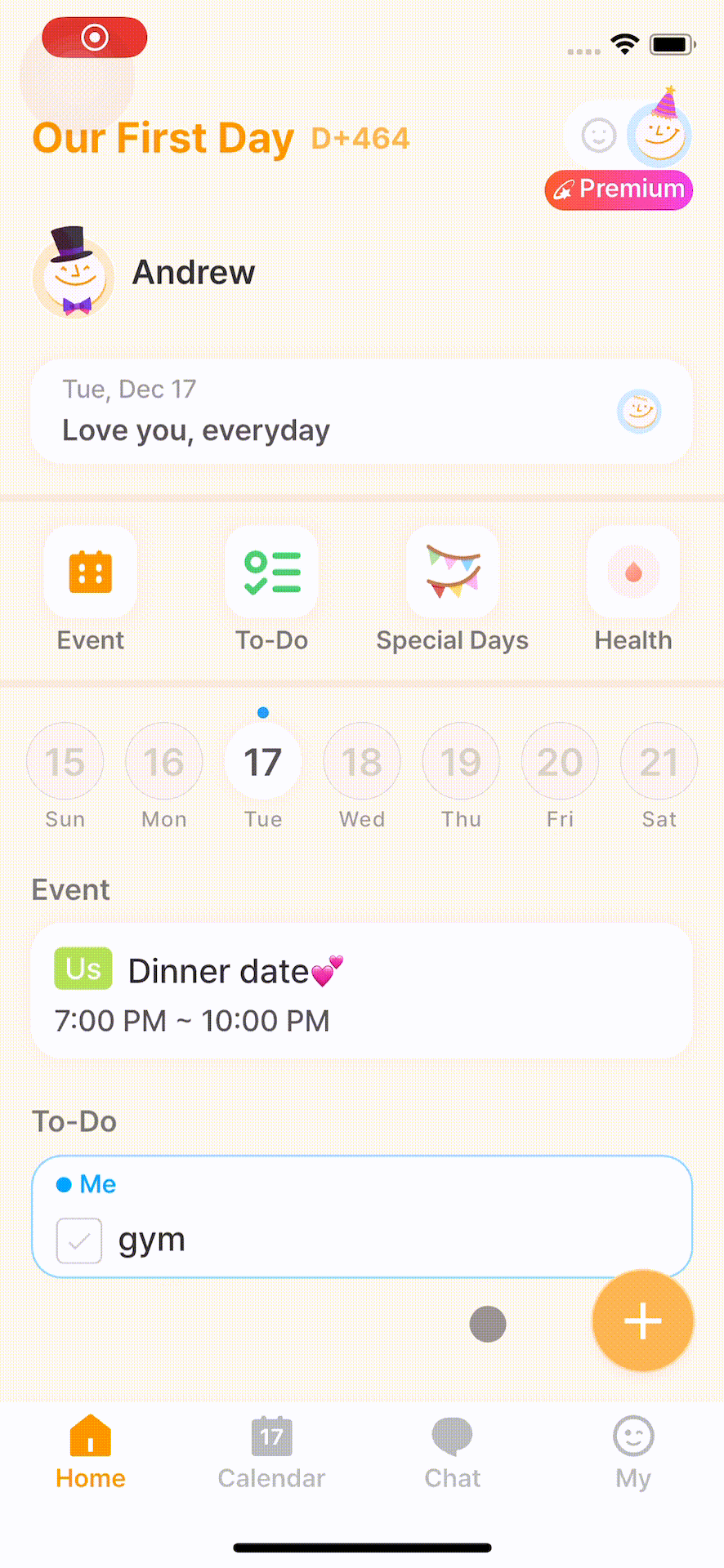
Task: Select Wednesday the 18th in the week strip
Action: pos(361,760)
